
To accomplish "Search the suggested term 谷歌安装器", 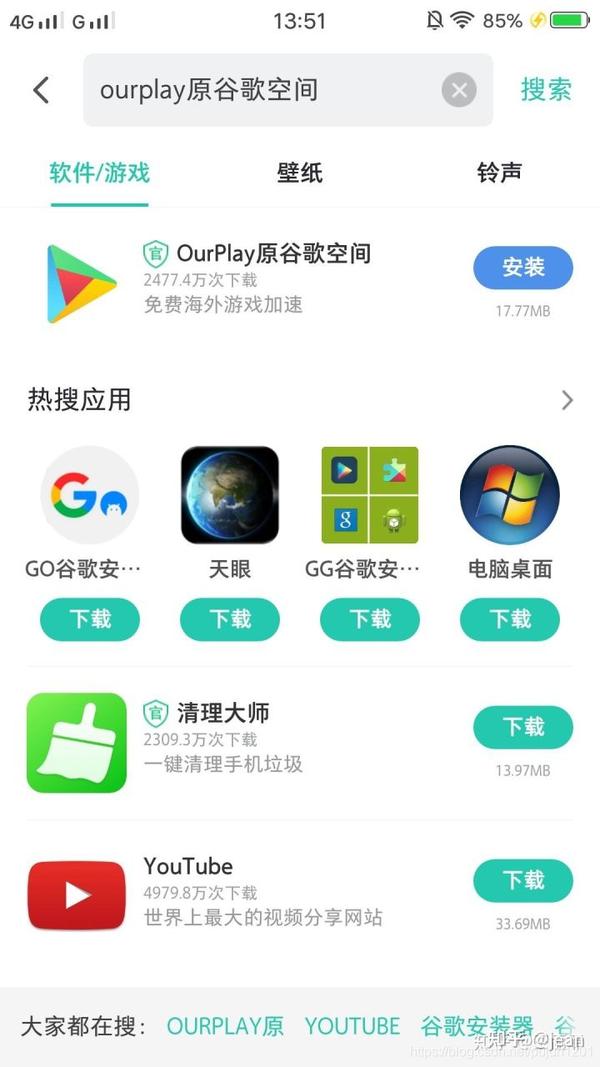I will pyautogui.click(x=477, y=1026).
